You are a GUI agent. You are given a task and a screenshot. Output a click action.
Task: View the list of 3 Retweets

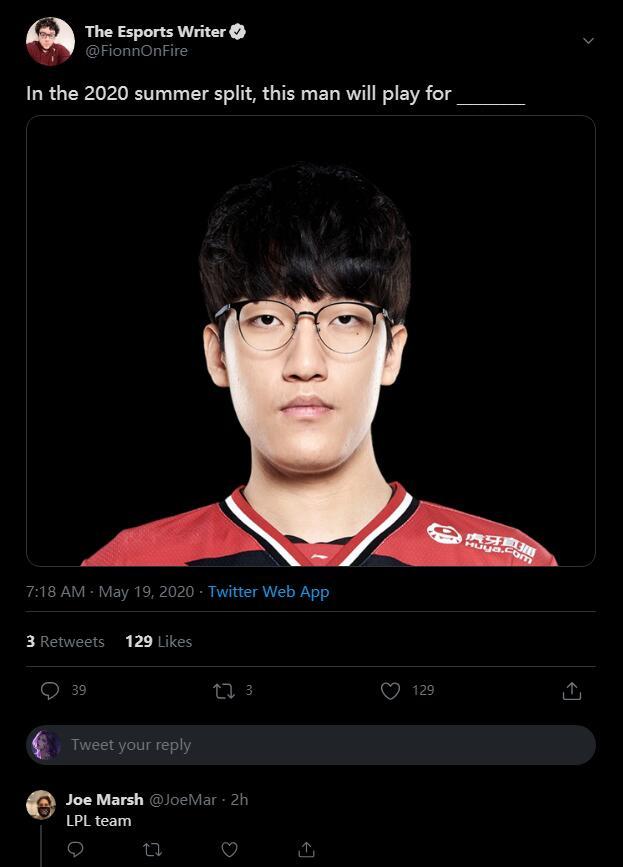(x=65, y=642)
